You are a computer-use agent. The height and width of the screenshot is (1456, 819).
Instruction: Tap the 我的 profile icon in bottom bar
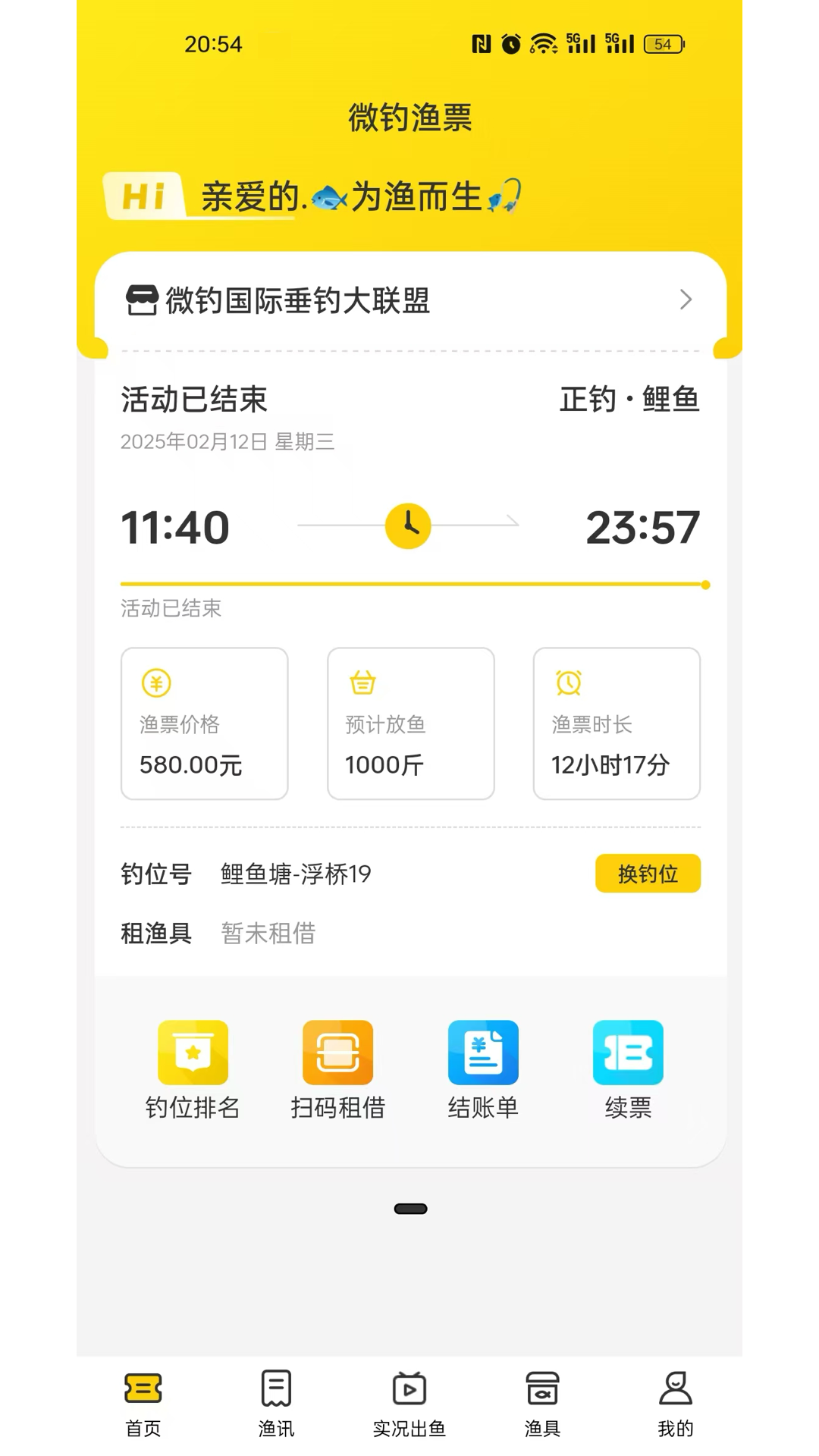[x=675, y=1390]
